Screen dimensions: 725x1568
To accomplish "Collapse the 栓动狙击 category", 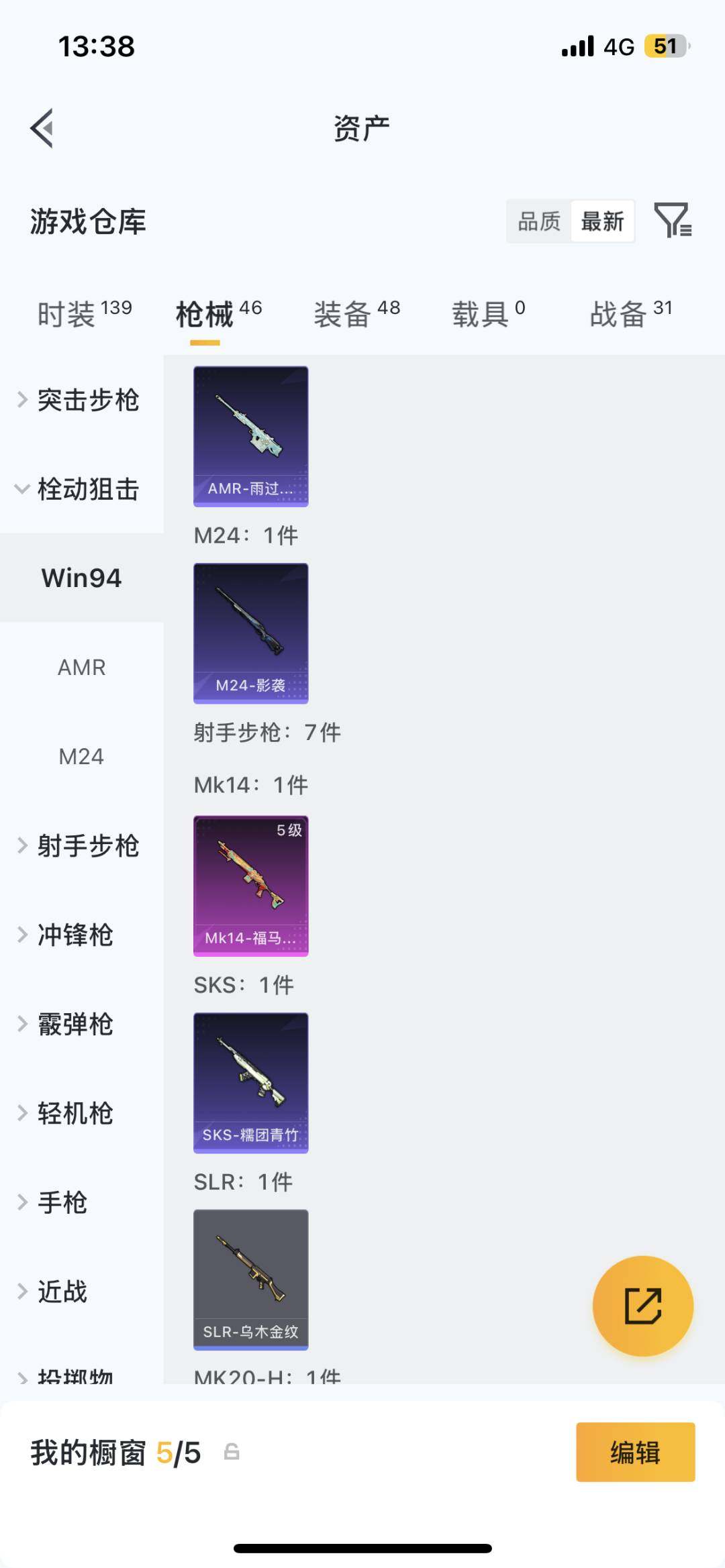I will (89, 490).
